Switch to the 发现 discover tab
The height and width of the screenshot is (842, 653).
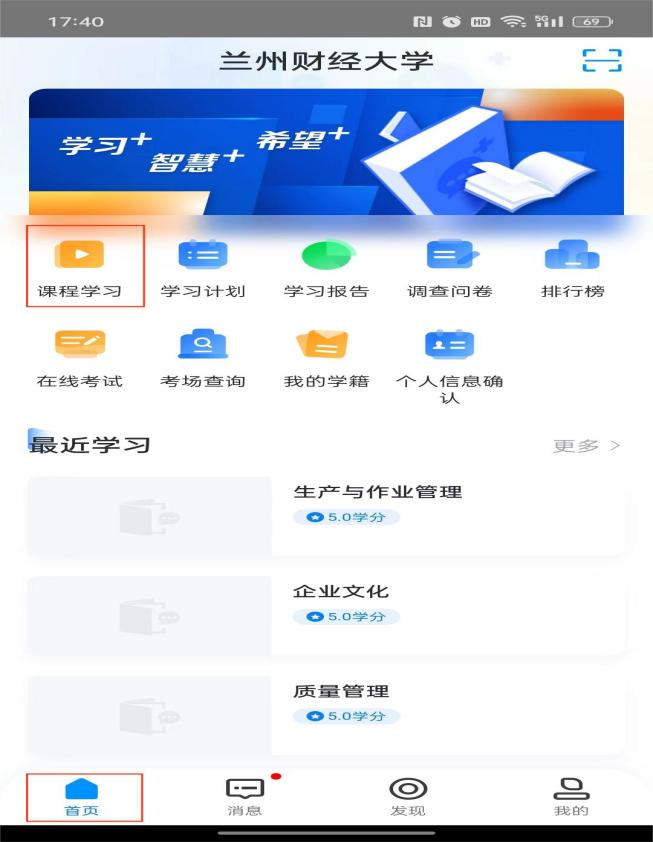coord(408,797)
